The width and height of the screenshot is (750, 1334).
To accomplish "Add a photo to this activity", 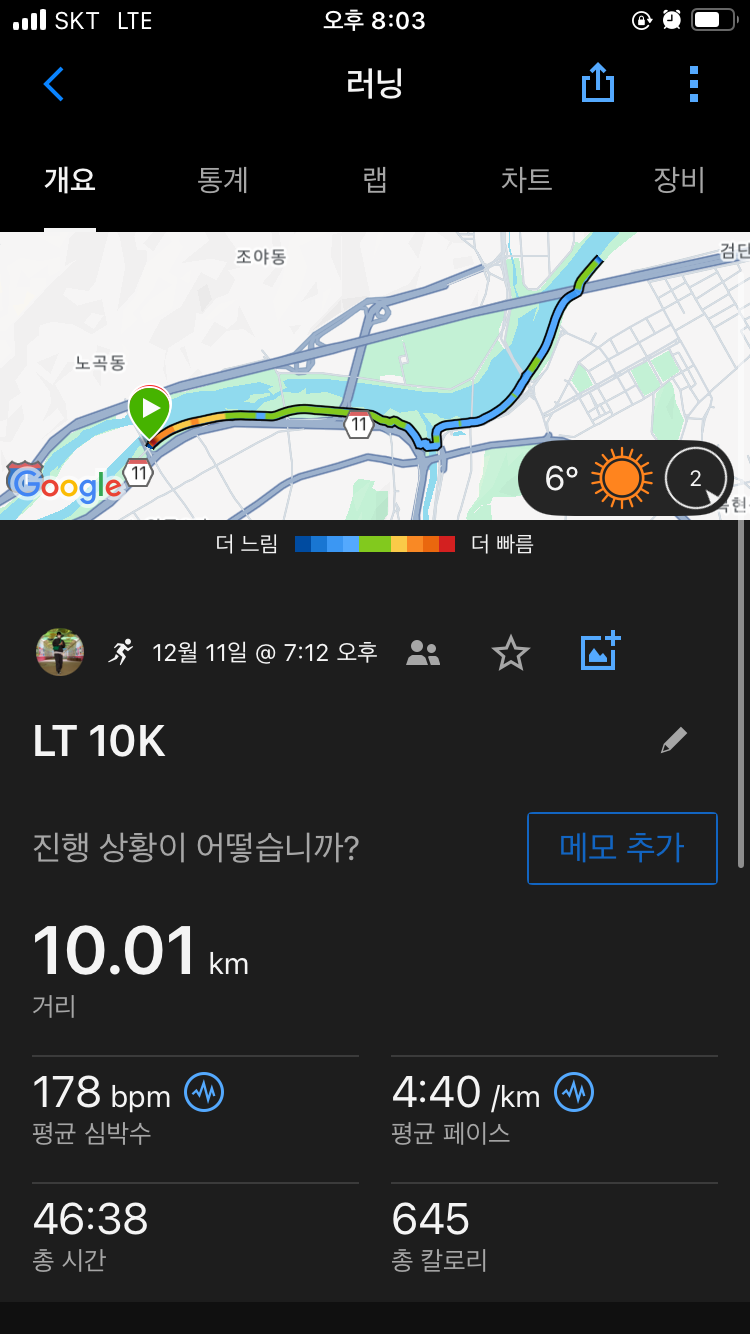I will 600,651.
